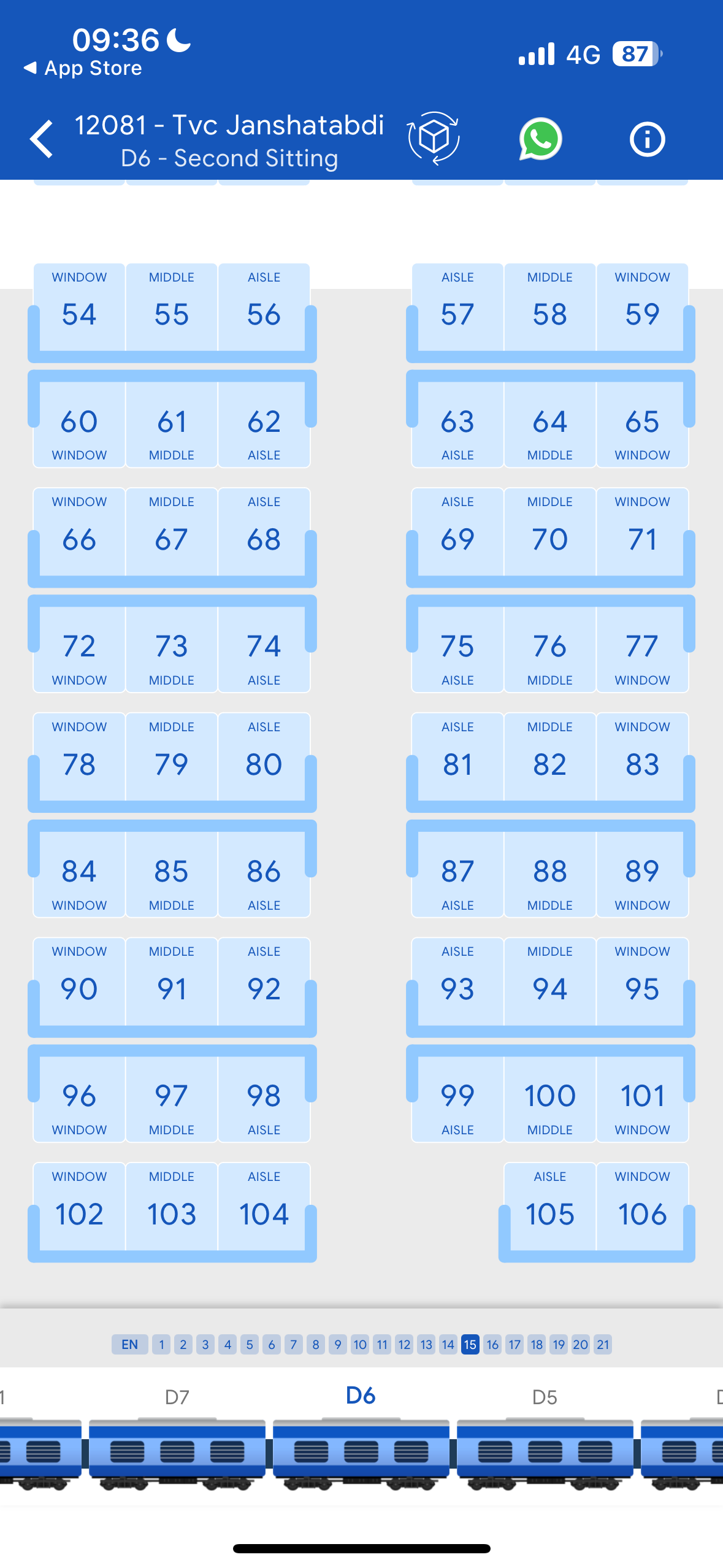Image resolution: width=723 pixels, height=1568 pixels.
Task: Choose middle seat 100
Action: (x=550, y=1102)
